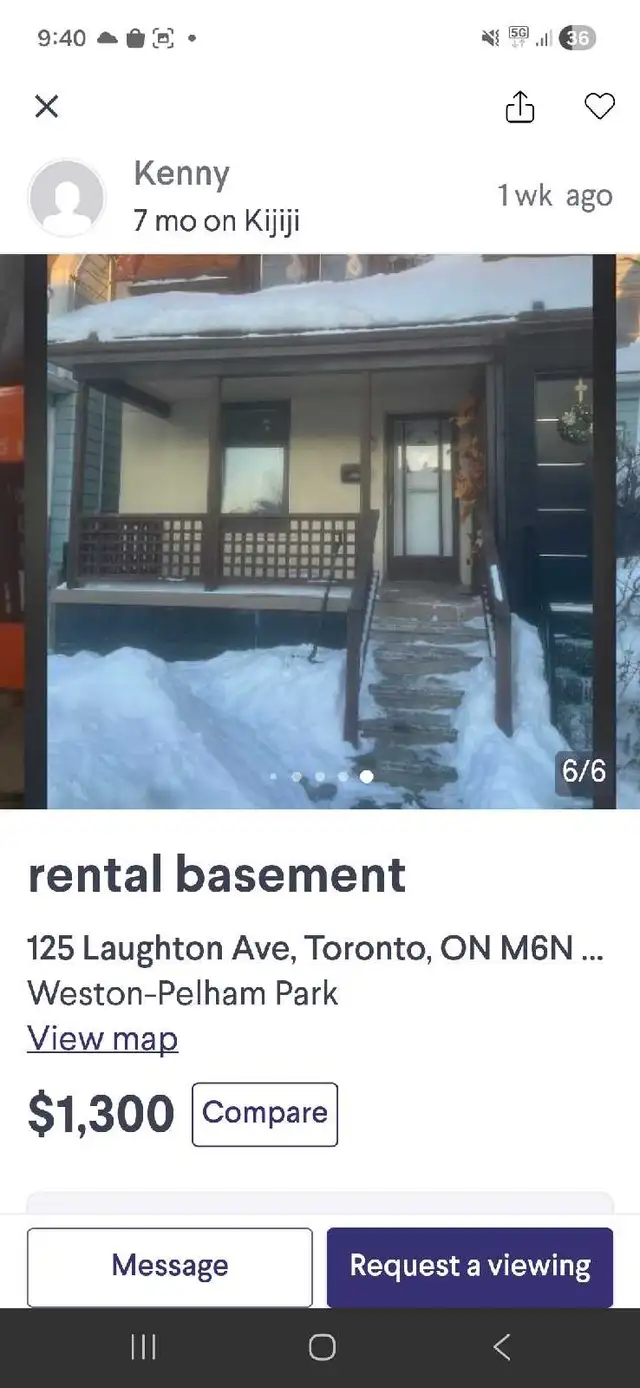Close the listing with the X
The height and width of the screenshot is (1388, 640).
47,106
